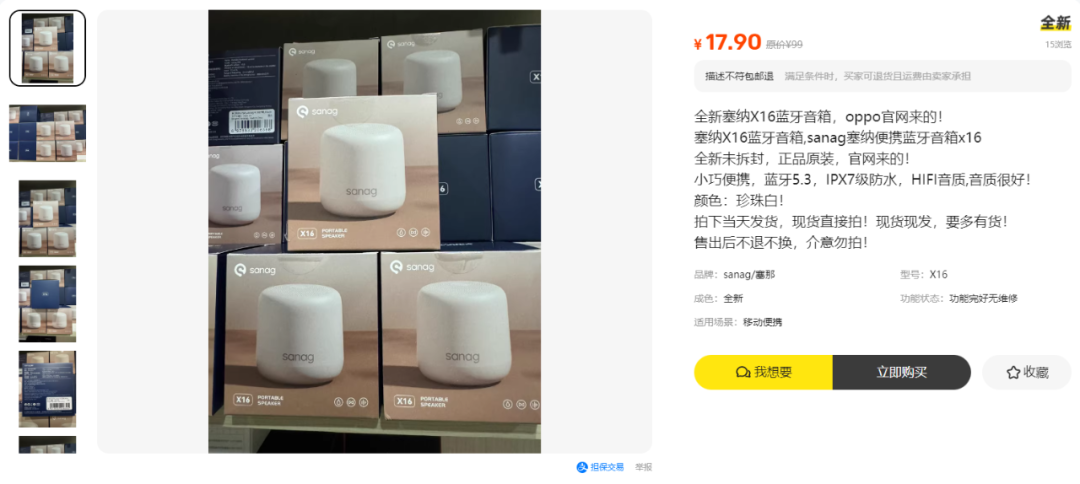Buy now with 立即购买
Viewport: 1080px width, 484px height.
[x=901, y=372]
